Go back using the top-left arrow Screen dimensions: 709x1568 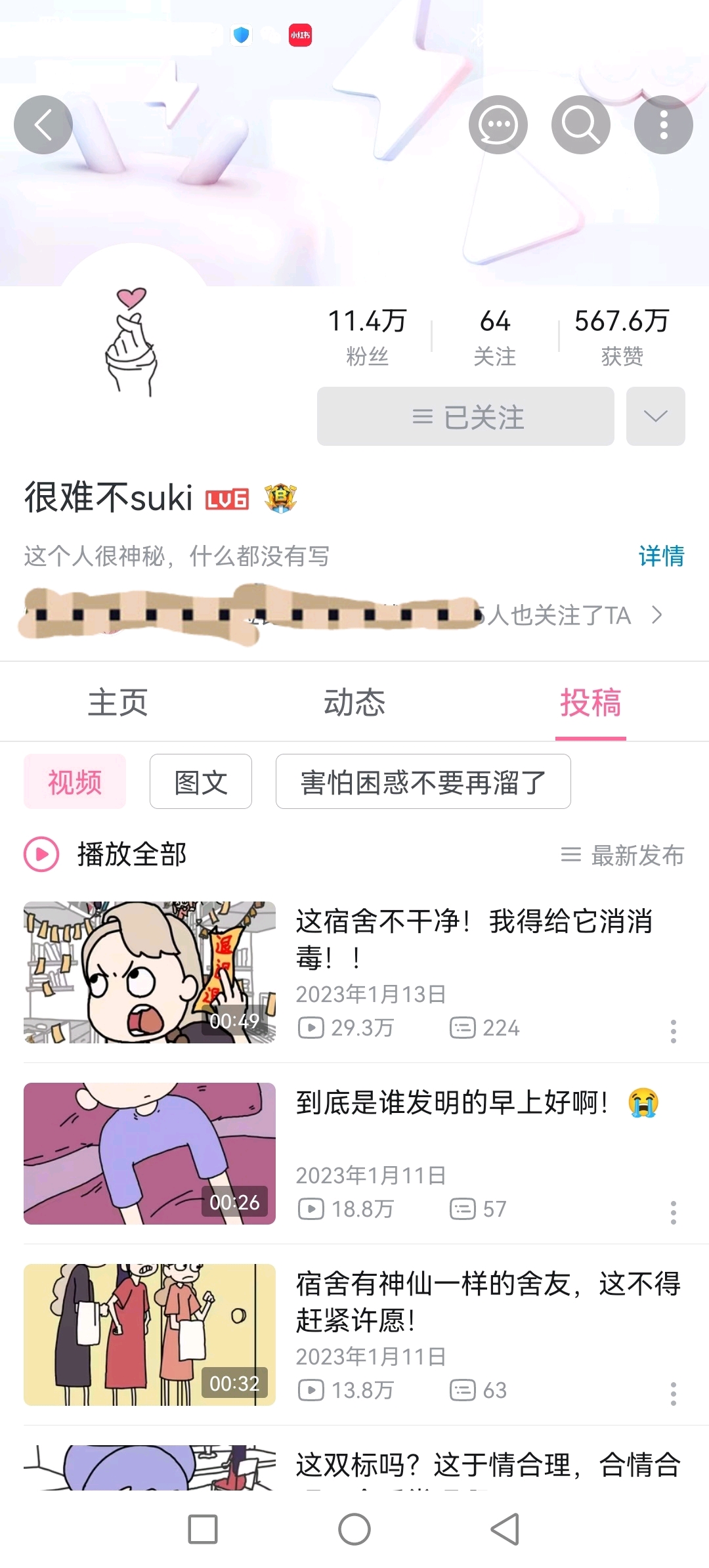coord(43,125)
